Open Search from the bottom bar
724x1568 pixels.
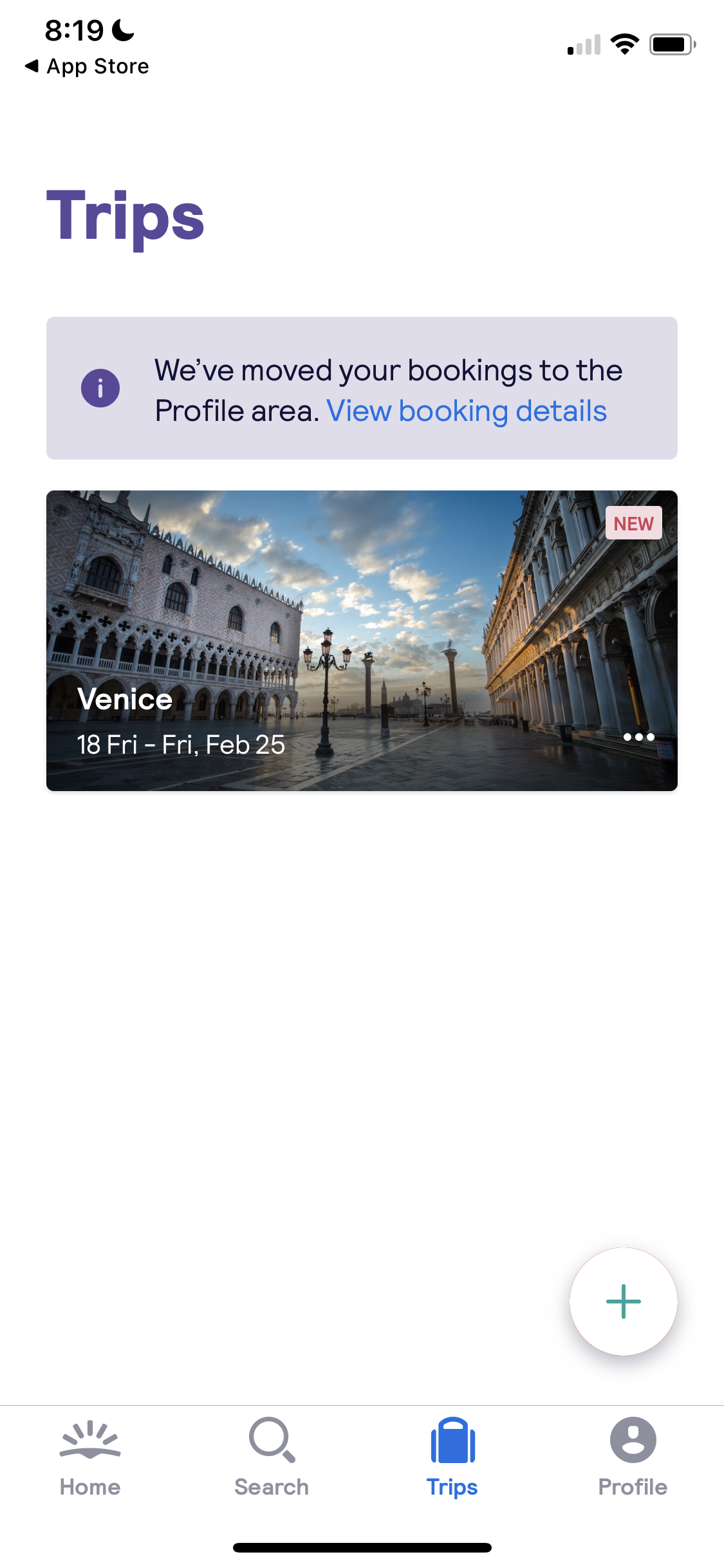pos(271,1451)
